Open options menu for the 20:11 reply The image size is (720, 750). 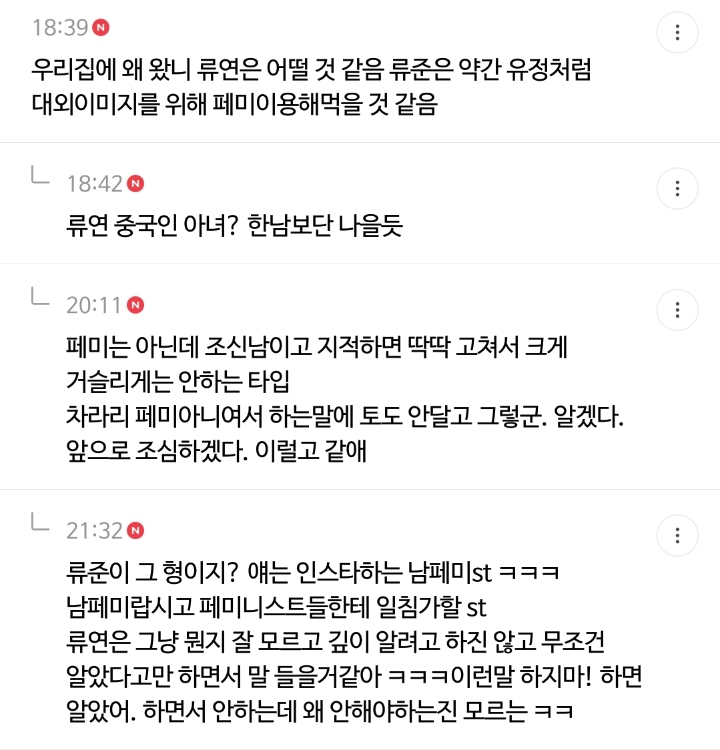pos(677,310)
